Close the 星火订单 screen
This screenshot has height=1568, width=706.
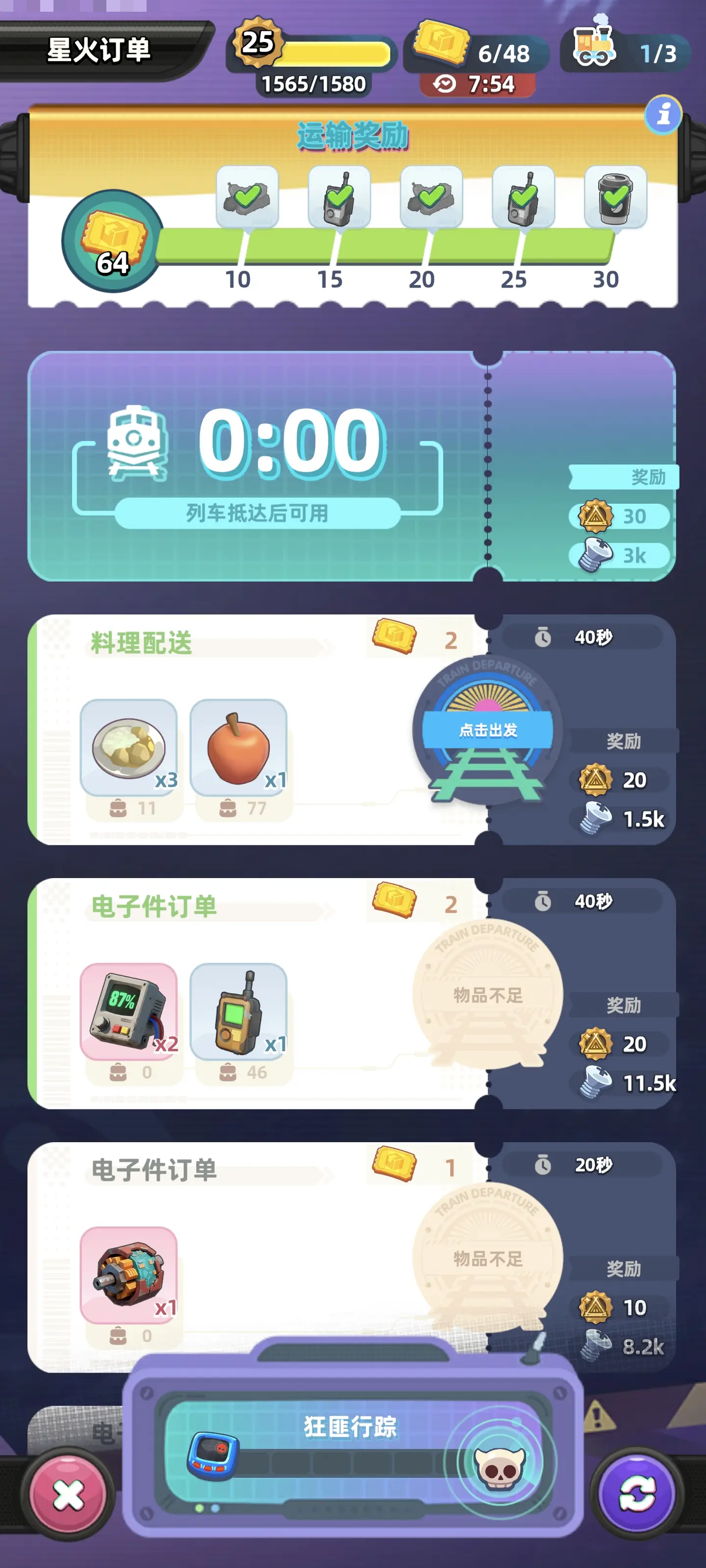click(68, 1495)
